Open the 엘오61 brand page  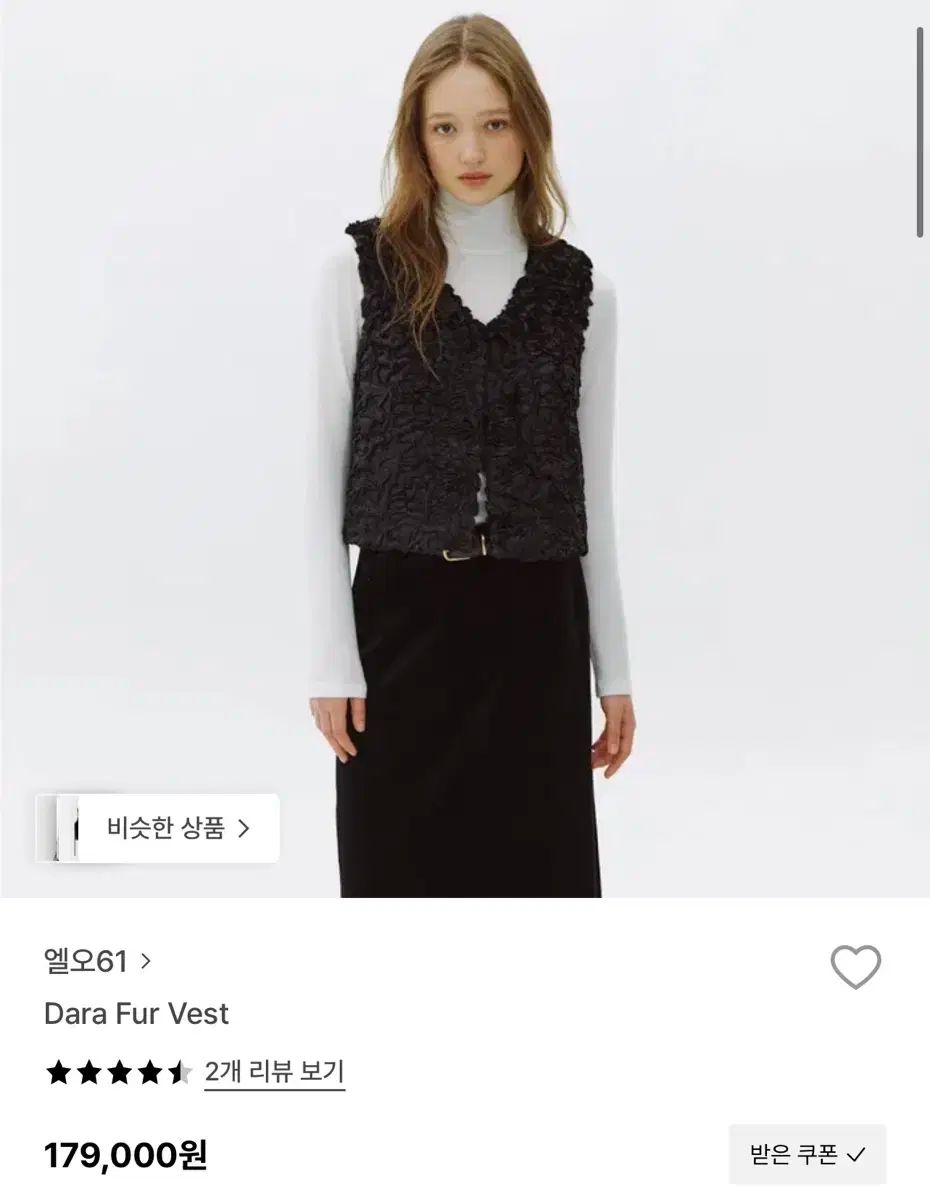98,962
